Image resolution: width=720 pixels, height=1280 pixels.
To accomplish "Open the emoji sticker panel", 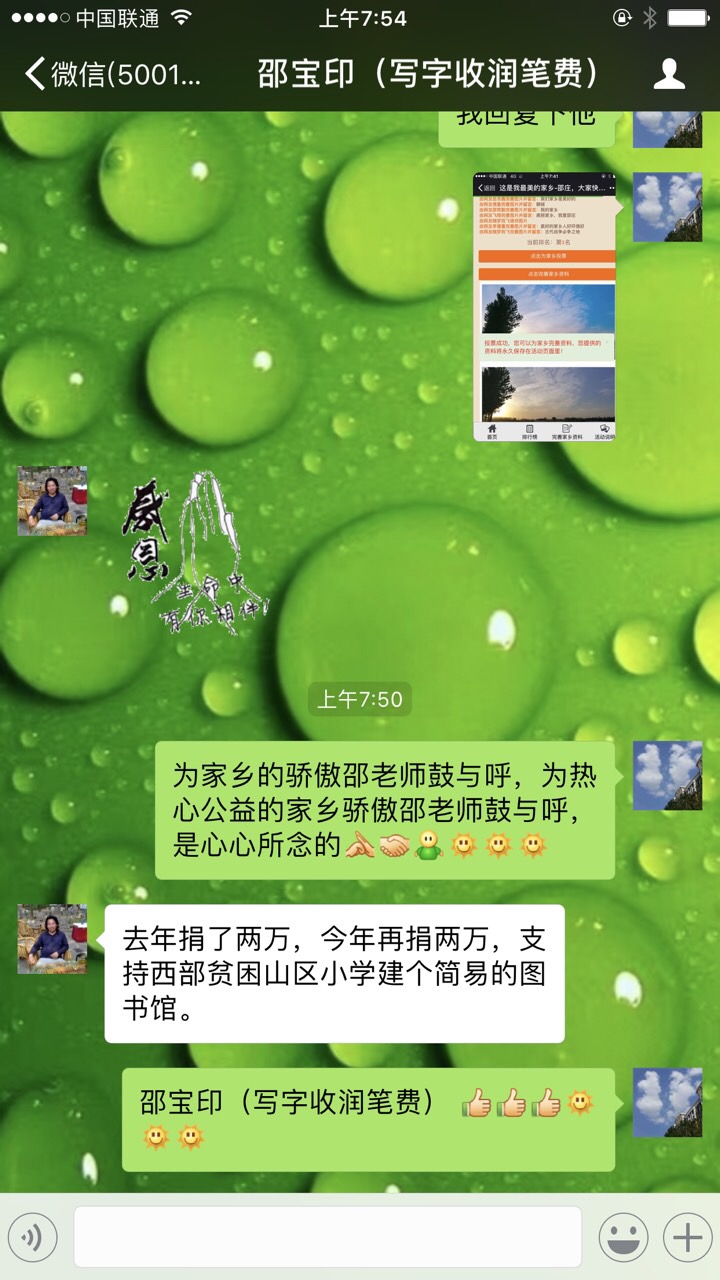I will pyautogui.click(x=623, y=1238).
